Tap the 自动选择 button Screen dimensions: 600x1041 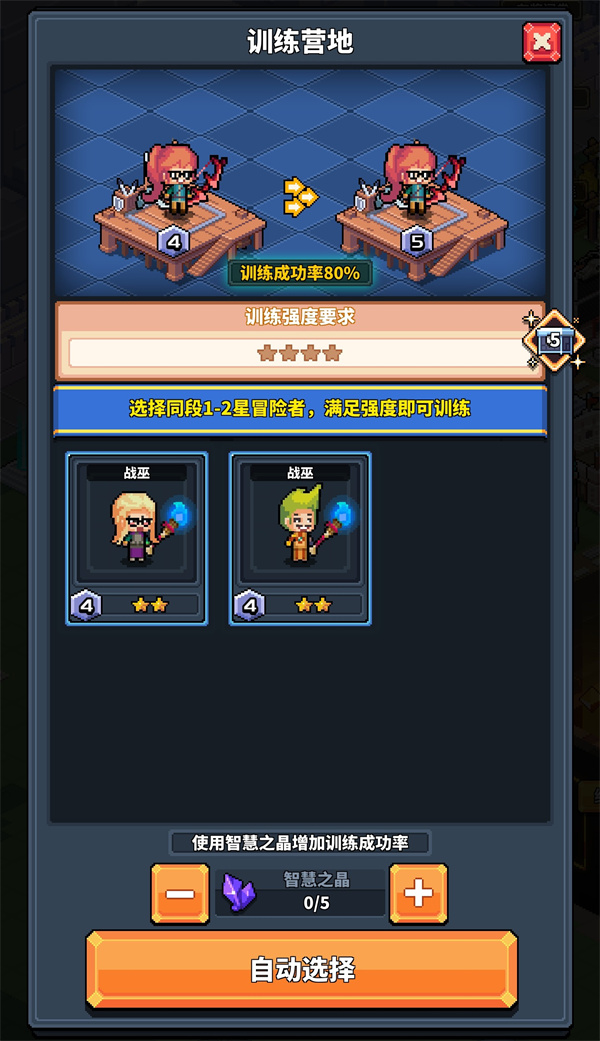[301, 969]
